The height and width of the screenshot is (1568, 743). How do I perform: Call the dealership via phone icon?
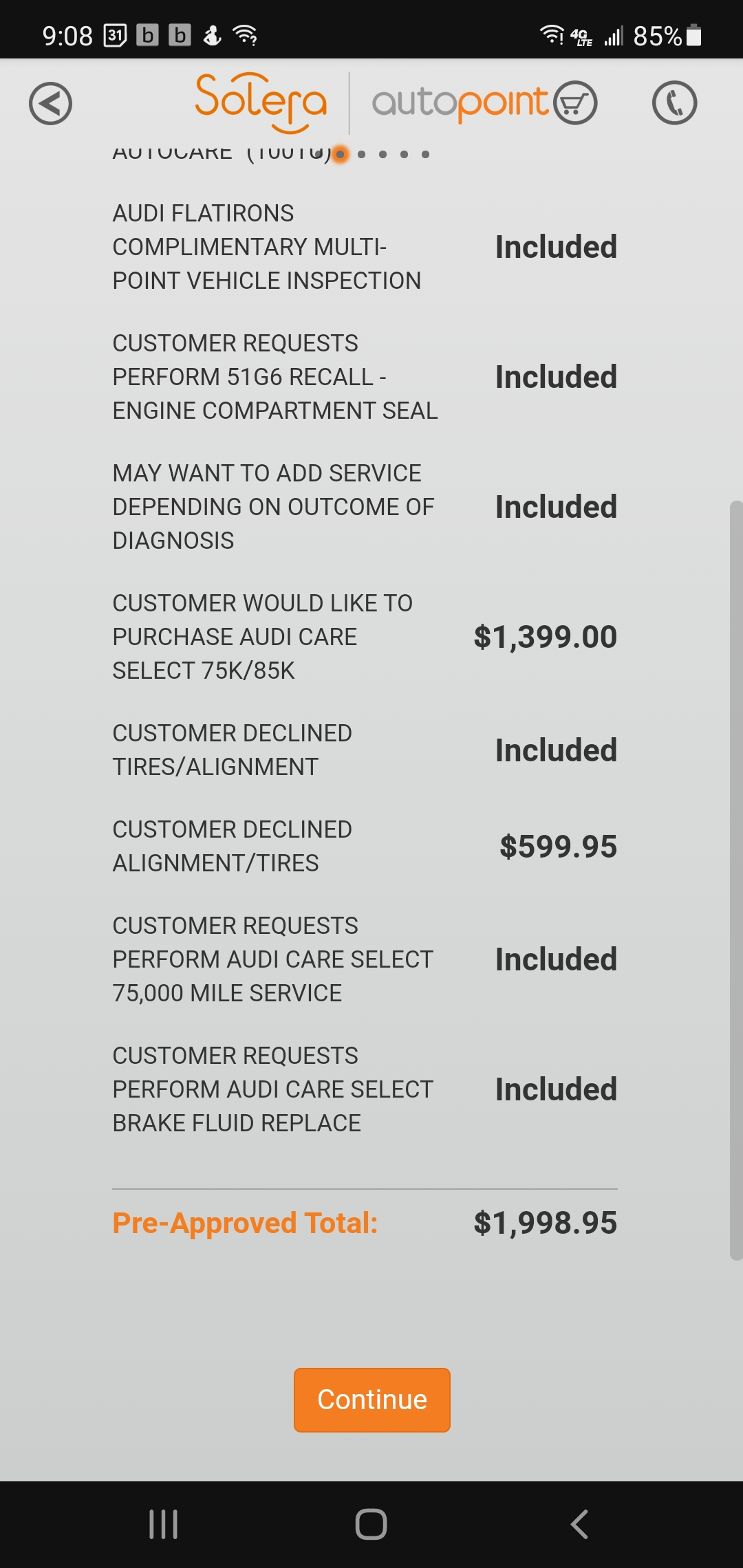click(674, 103)
